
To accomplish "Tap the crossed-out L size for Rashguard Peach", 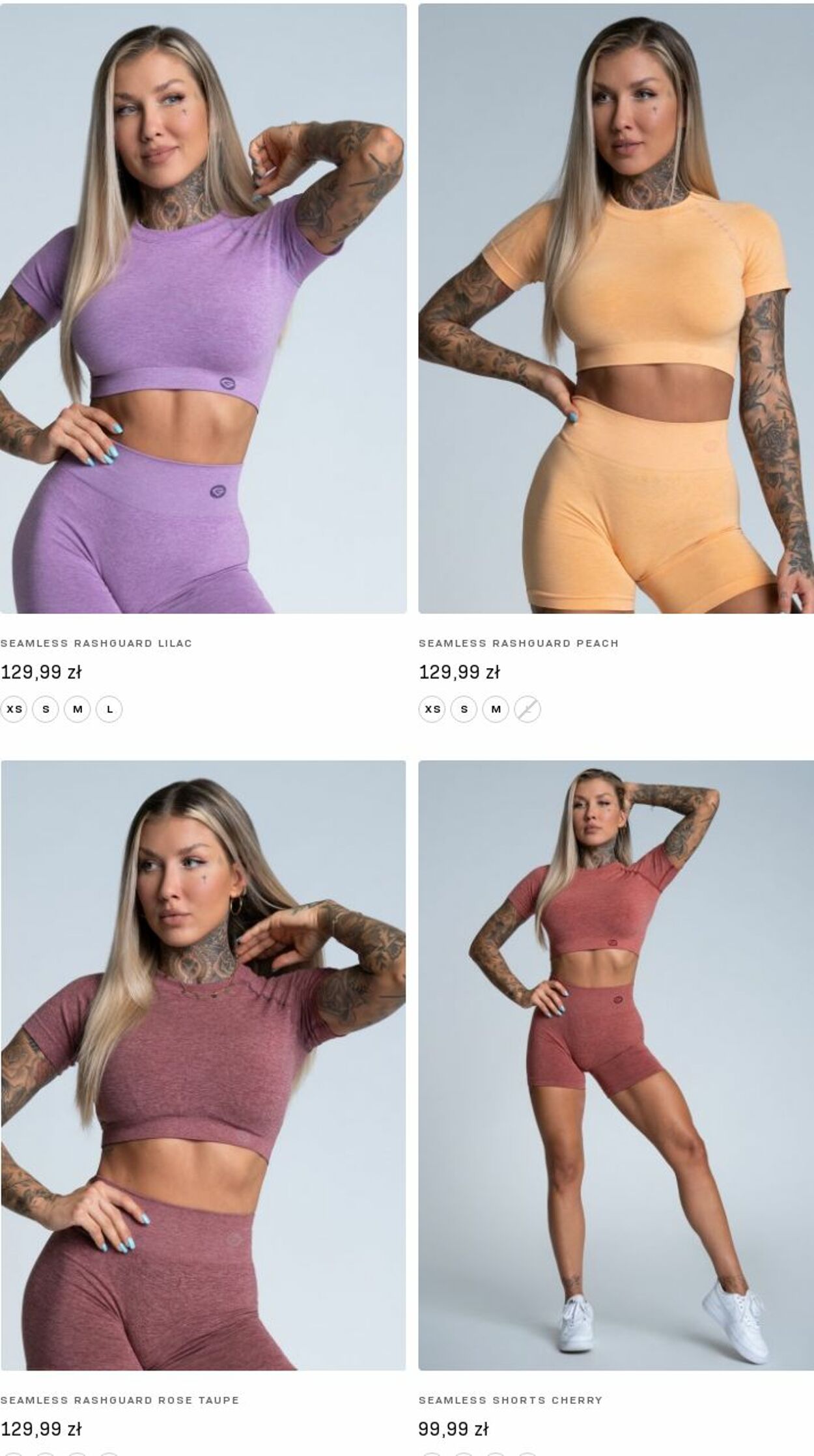I will coord(527,709).
